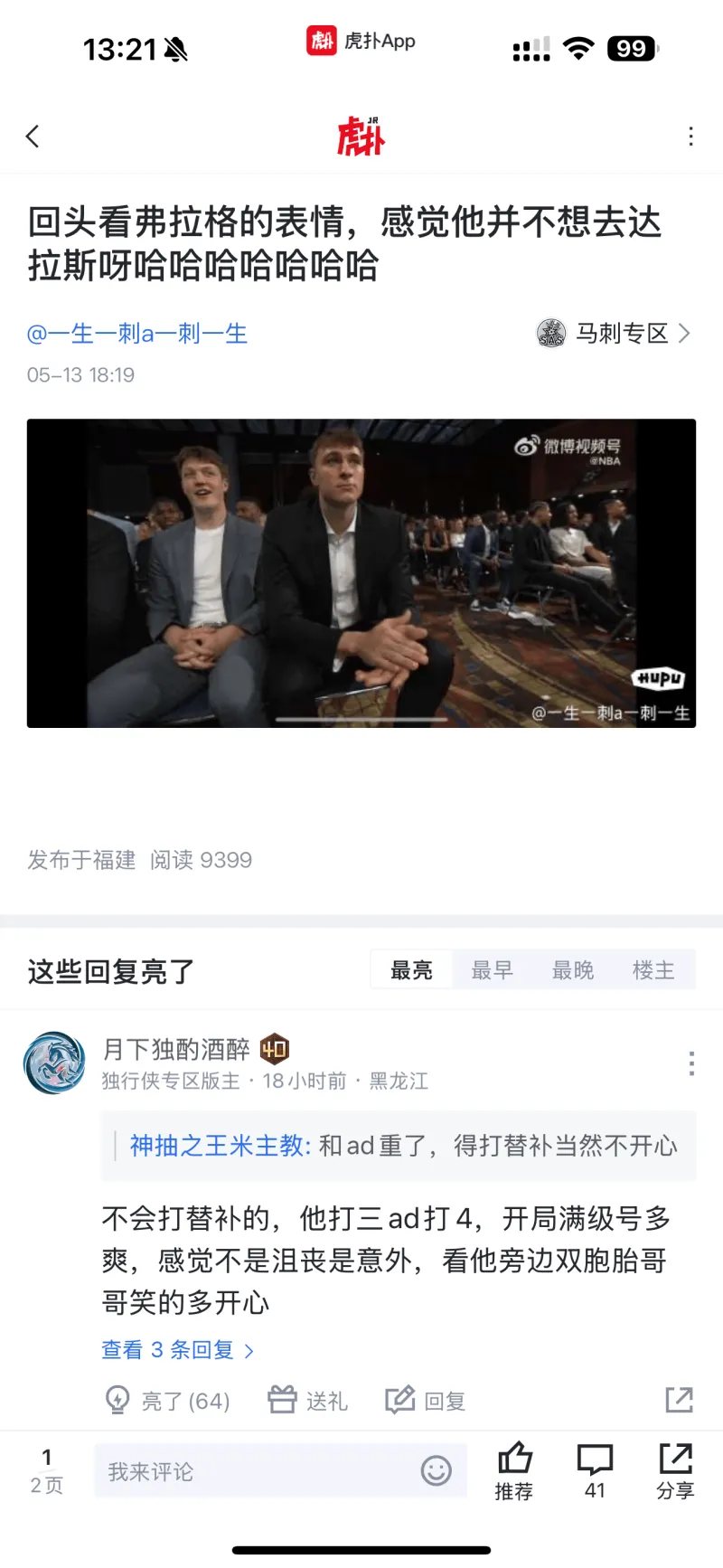The width and height of the screenshot is (723, 1568).
Task: View the 3 replies link
Action: click(x=178, y=1350)
